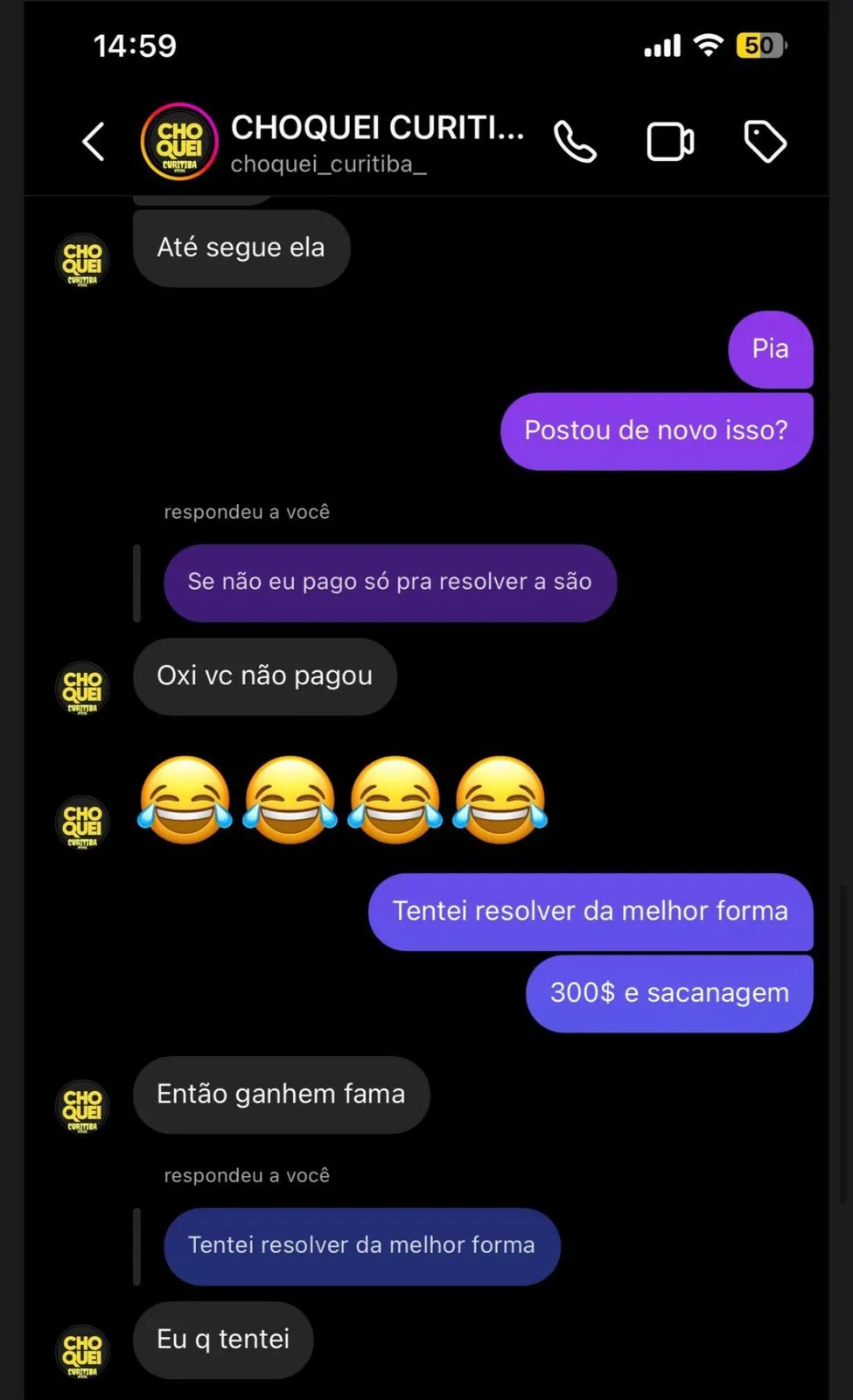Open the label tag icon
The image size is (853, 1400).
pyautogui.click(x=765, y=142)
